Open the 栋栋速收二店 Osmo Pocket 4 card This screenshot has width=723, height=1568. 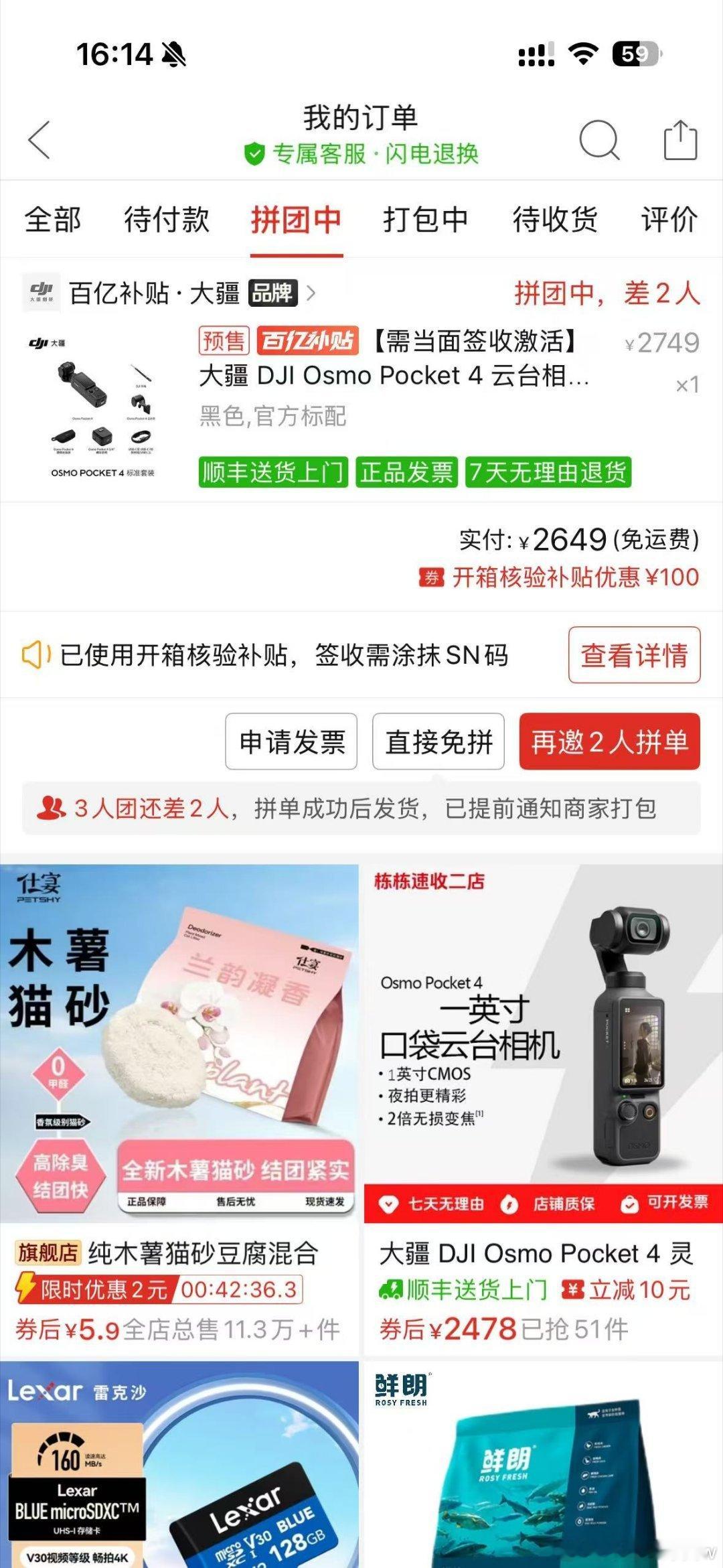(544, 1110)
